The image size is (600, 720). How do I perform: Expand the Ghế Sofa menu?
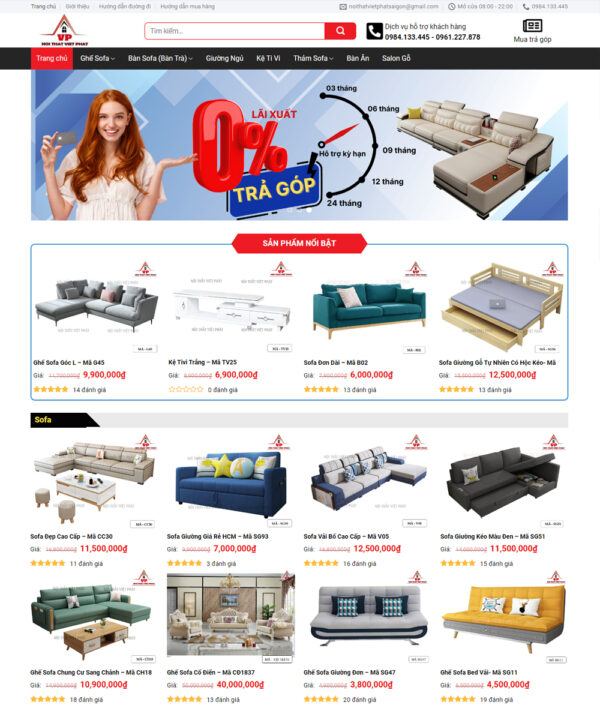coord(97,58)
